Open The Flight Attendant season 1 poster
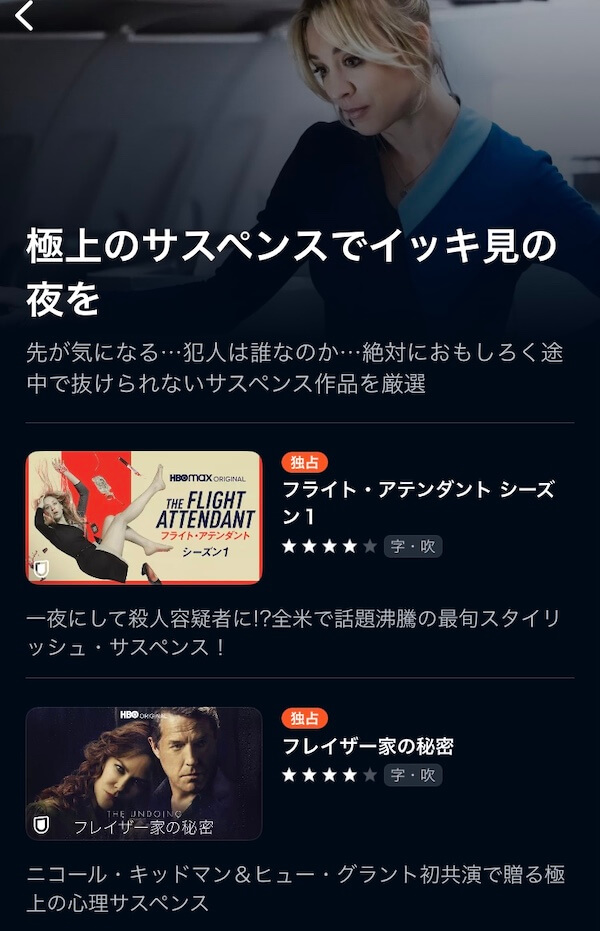600x931 pixels. (144, 517)
